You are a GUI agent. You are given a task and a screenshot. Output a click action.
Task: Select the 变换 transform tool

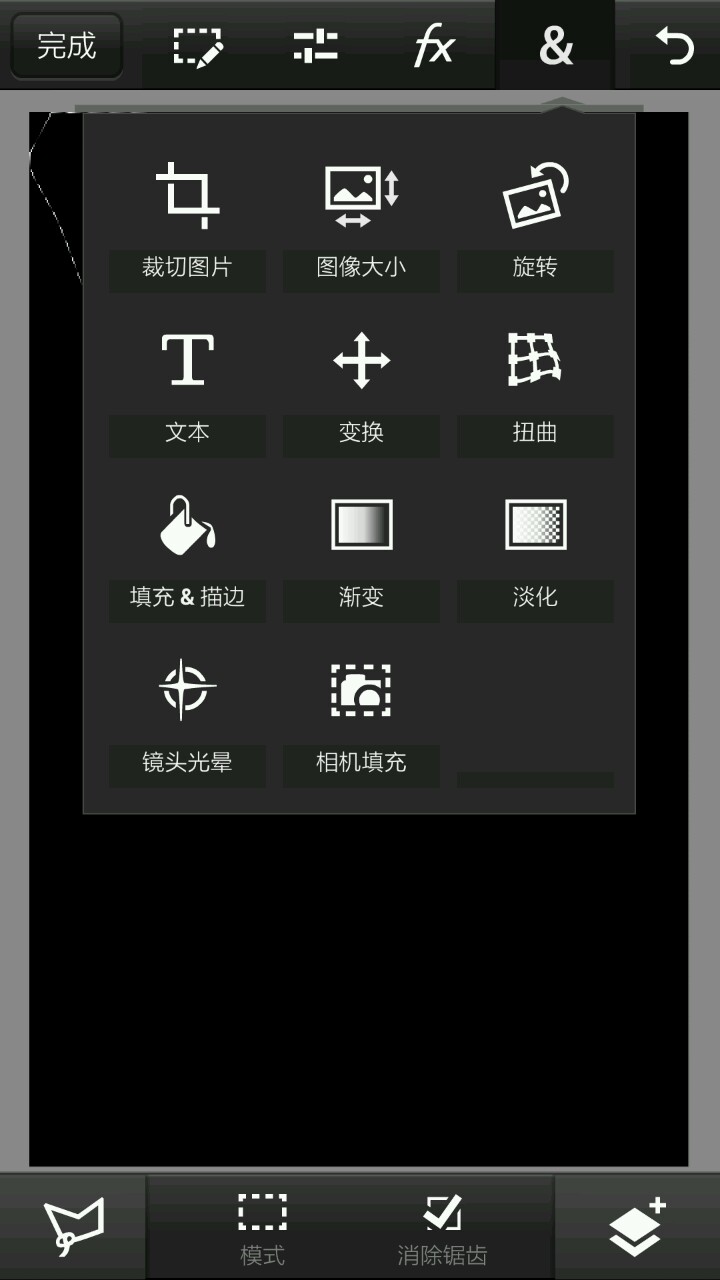tap(361, 385)
